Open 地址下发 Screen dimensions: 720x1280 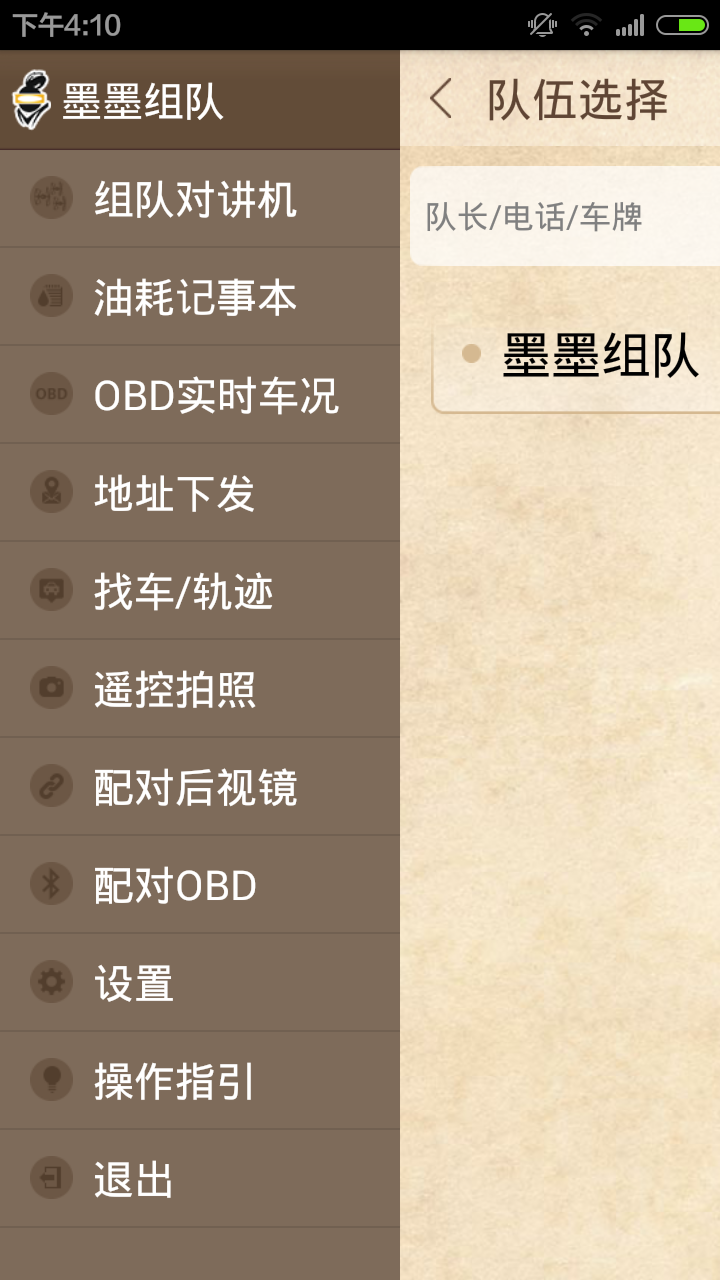click(200, 493)
